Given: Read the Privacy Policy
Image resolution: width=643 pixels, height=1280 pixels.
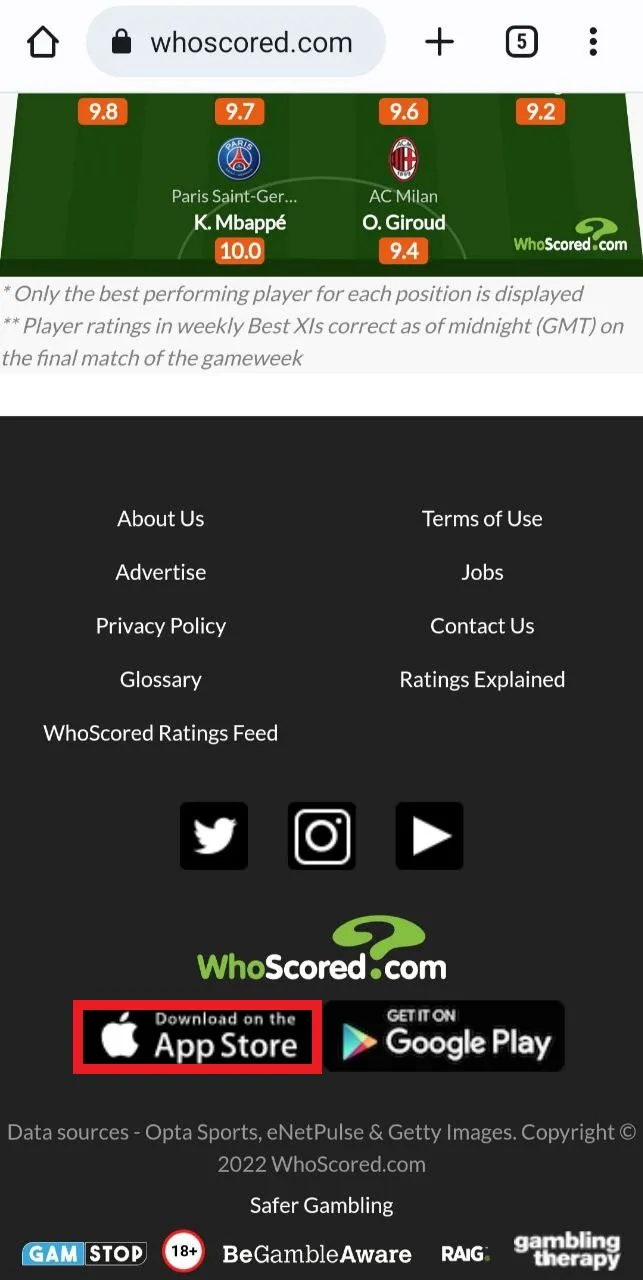Looking at the screenshot, I should tap(160, 626).
